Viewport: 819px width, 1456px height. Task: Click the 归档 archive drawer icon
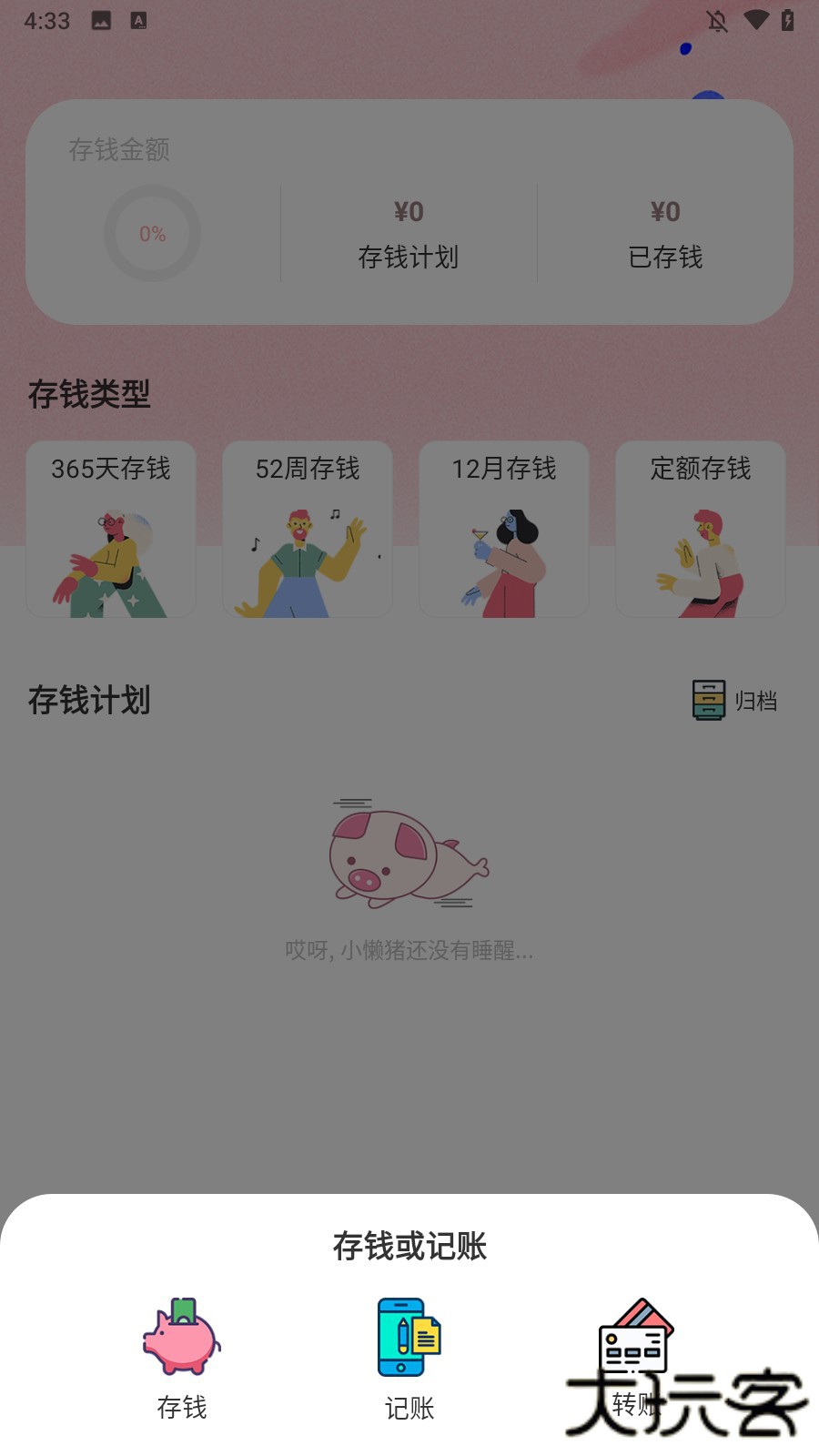tap(707, 701)
